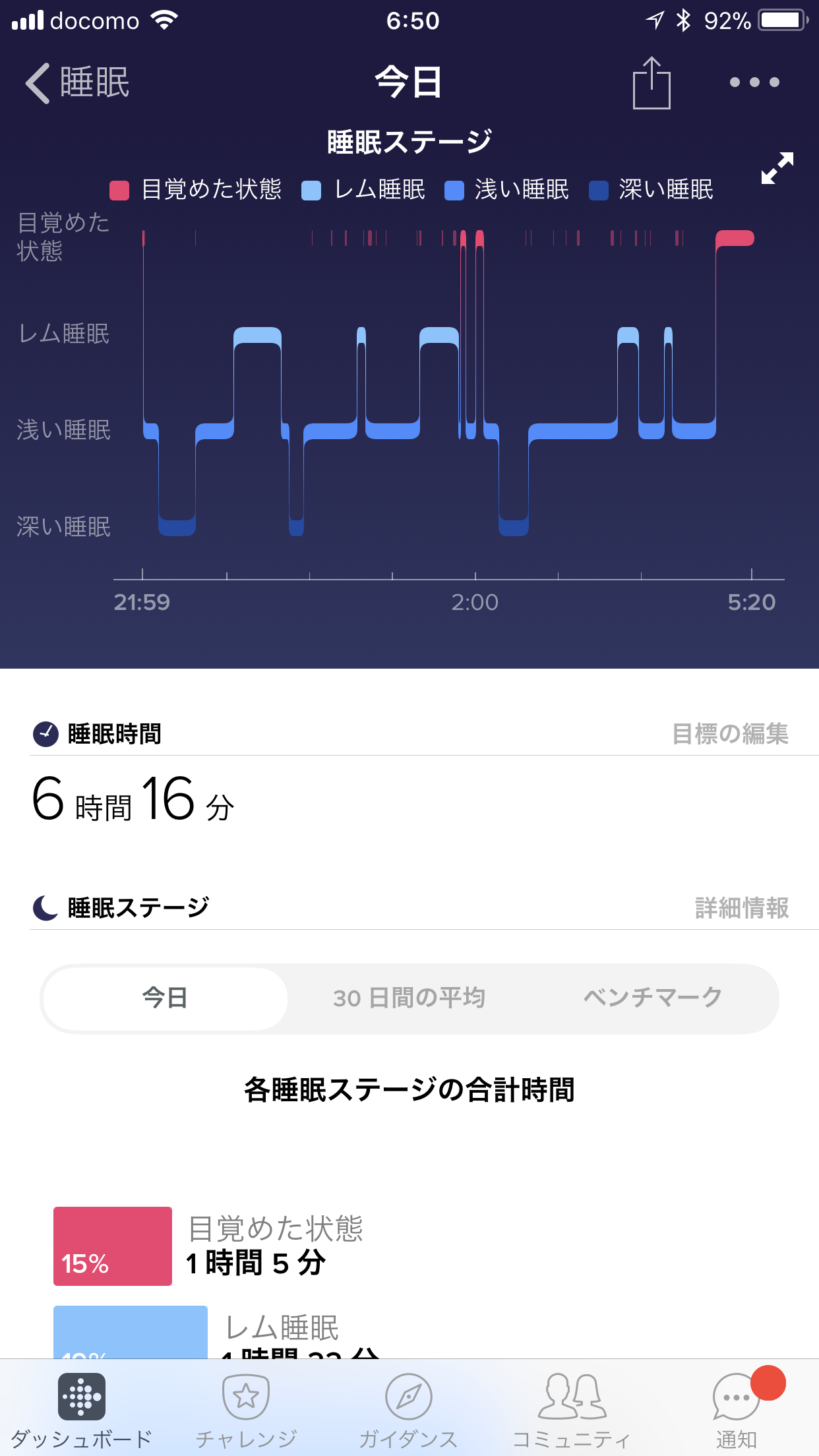The height and width of the screenshot is (1456, 819).
Task: Expand the sleep stage chart to fullscreen
Action: coord(777,168)
